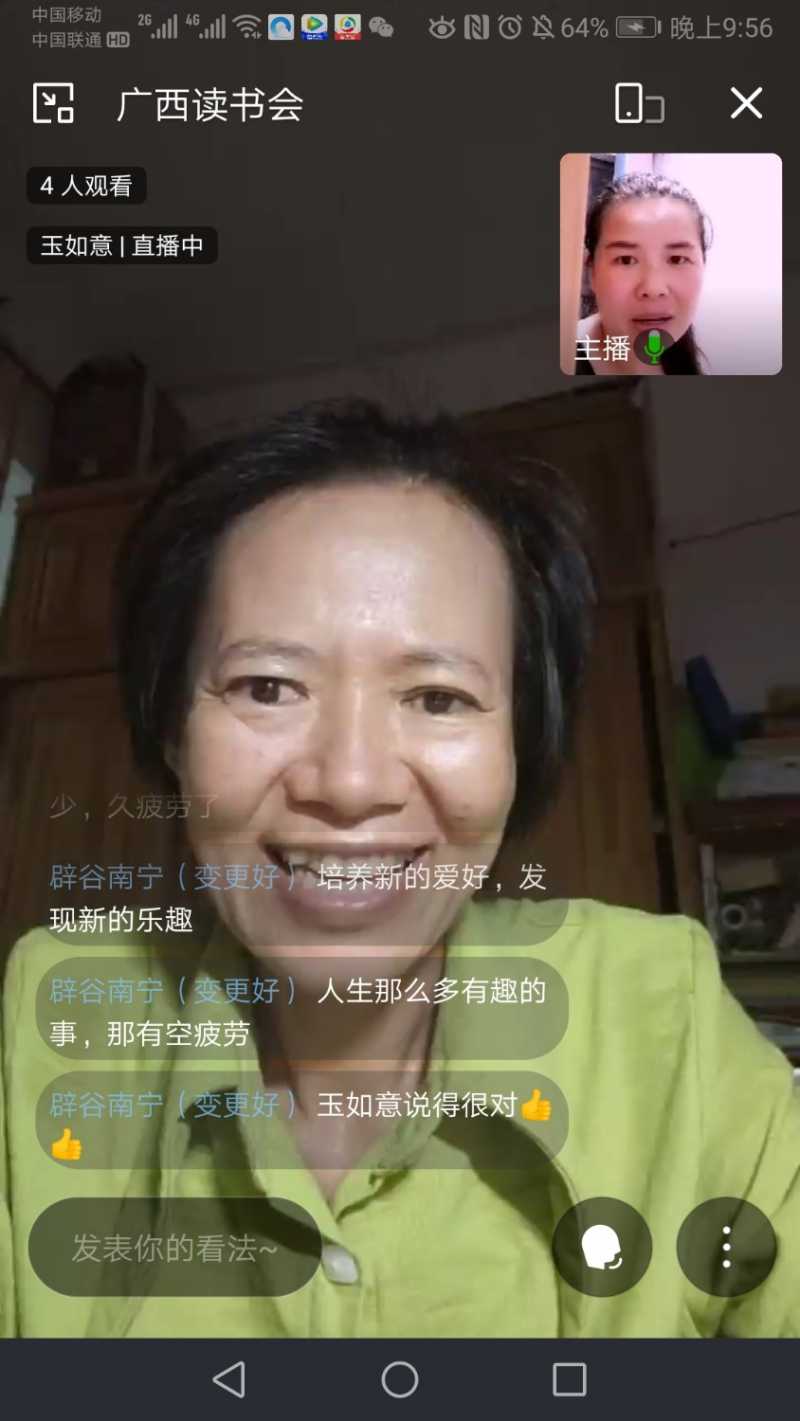The width and height of the screenshot is (800, 1421).
Task: Tap the 发表你的看法 comment field
Action: coord(175,1247)
